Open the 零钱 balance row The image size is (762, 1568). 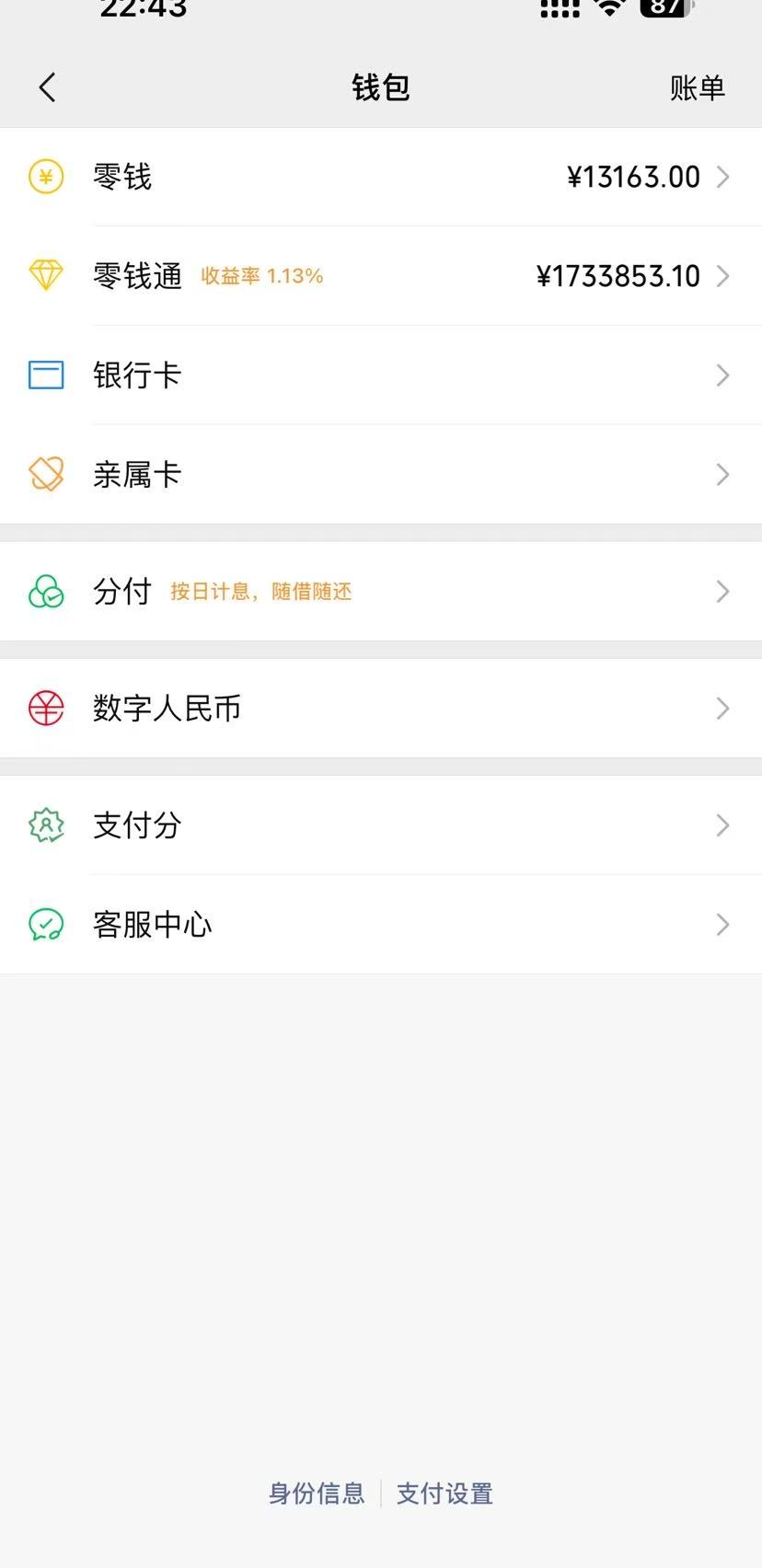tap(381, 177)
